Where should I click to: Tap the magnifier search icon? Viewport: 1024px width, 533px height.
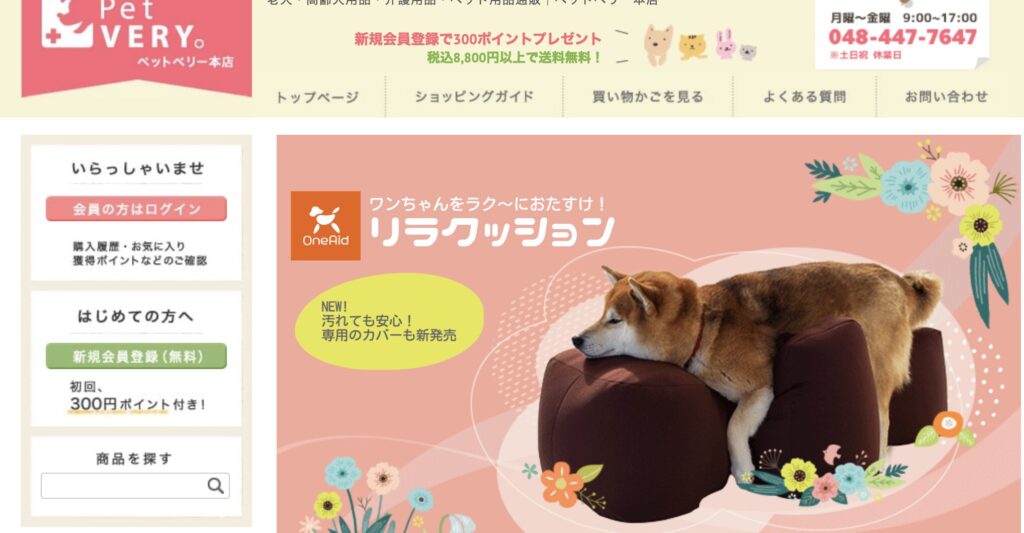coord(216,486)
